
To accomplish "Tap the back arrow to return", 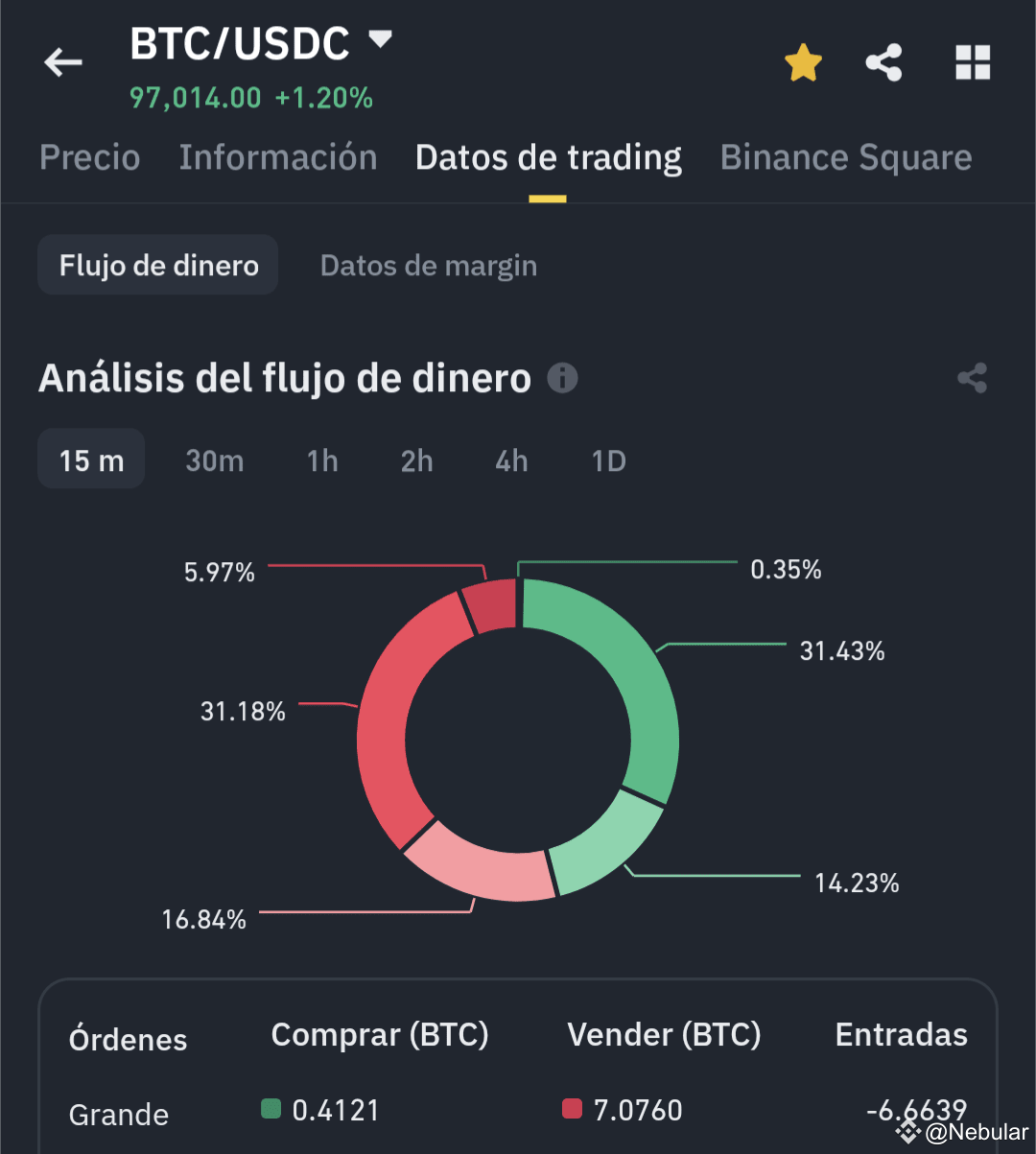I will 62,61.
